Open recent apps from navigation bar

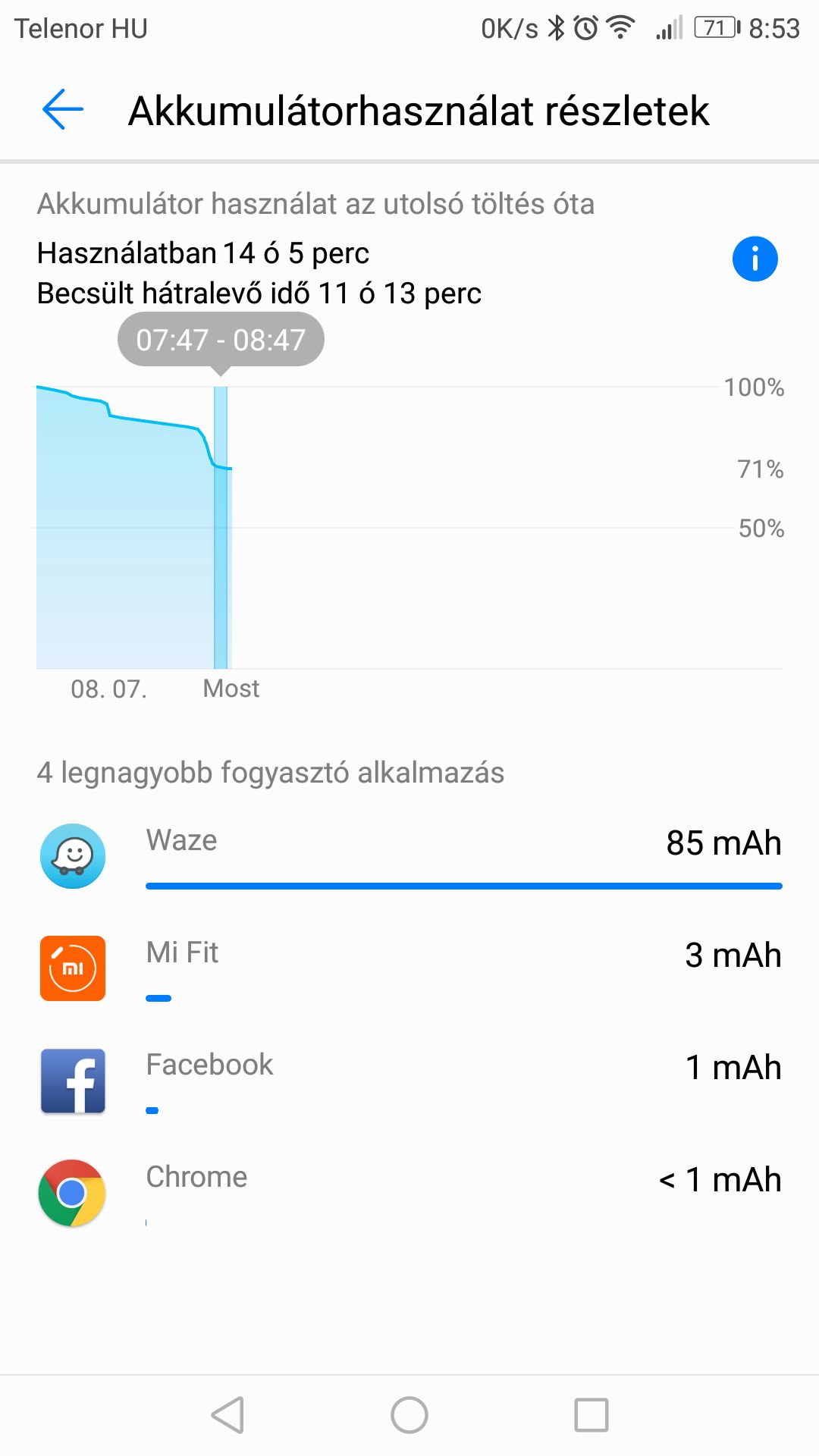coord(591,1415)
